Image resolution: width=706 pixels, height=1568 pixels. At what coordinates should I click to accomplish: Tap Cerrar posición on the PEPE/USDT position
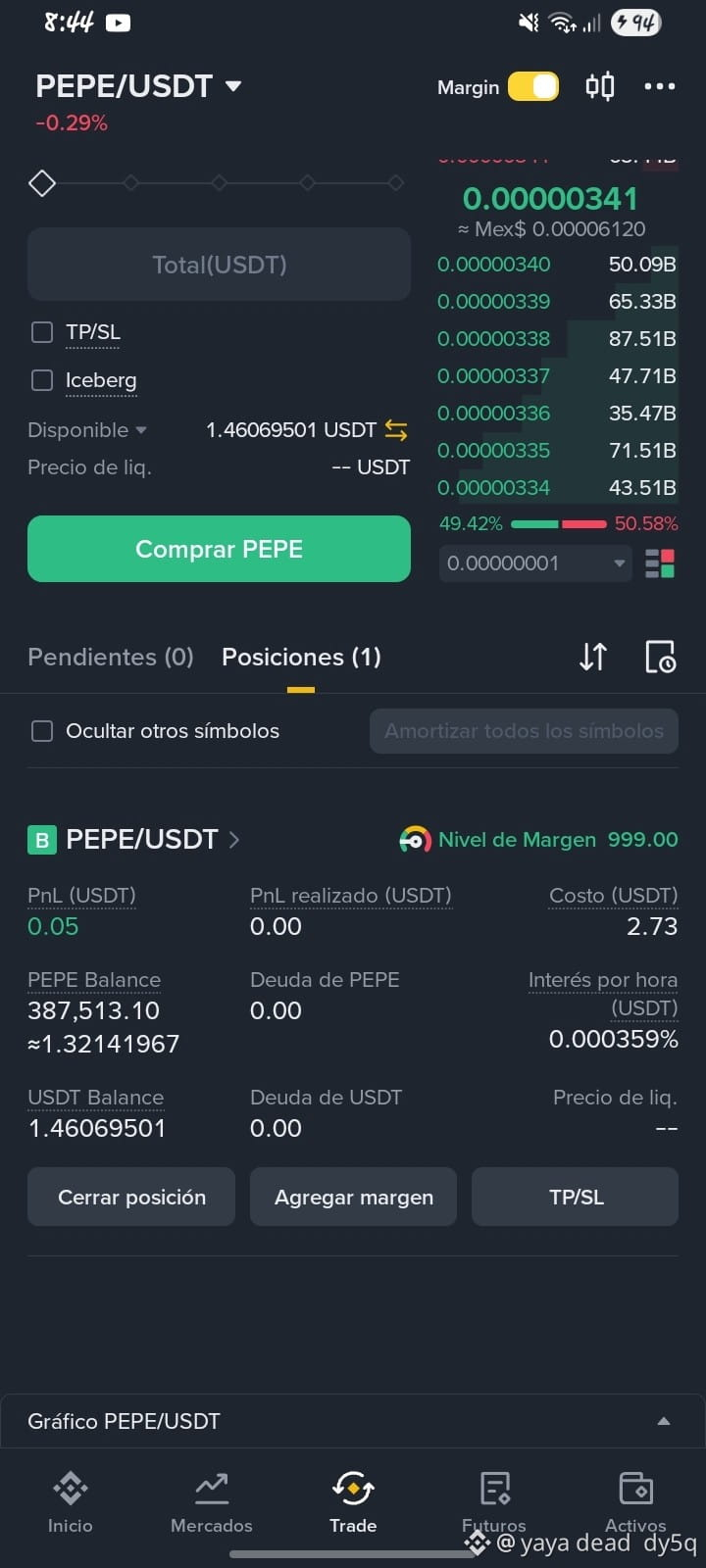tap(131, 1197)
